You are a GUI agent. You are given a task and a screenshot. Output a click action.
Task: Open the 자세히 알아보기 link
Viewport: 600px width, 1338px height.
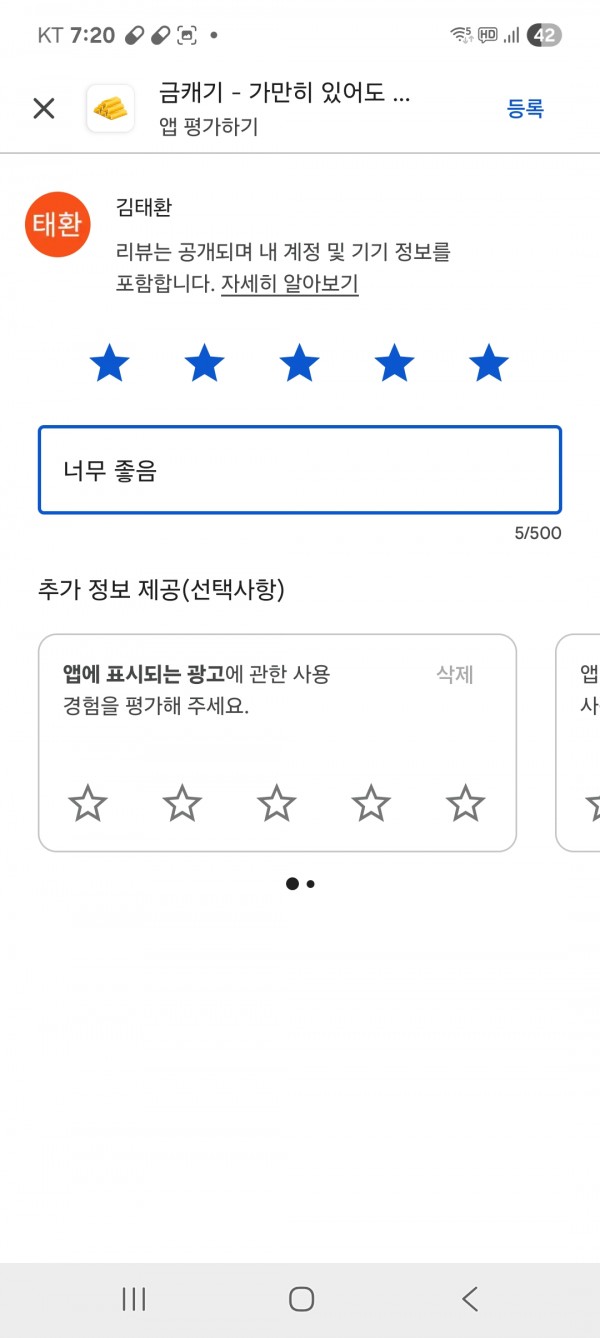(289, 284)
